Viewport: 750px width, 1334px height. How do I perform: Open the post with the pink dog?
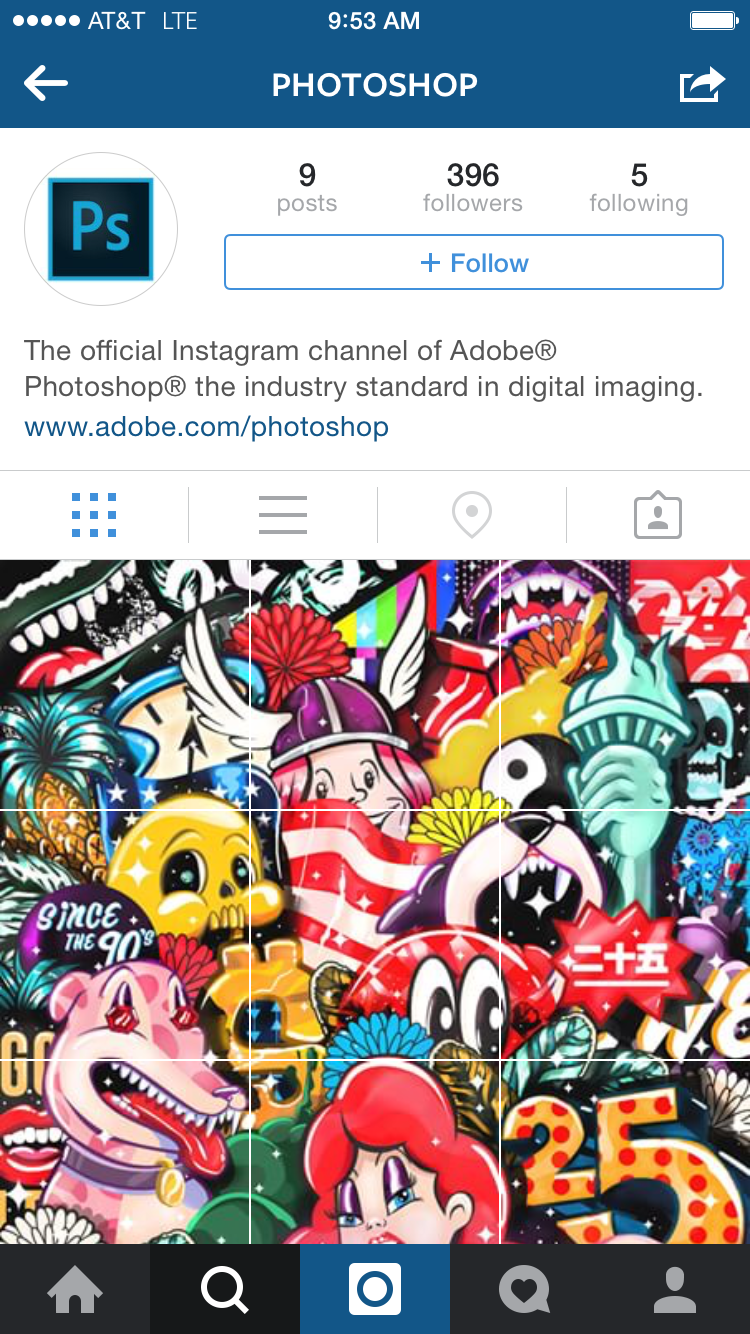click(x=124, y=1152)
